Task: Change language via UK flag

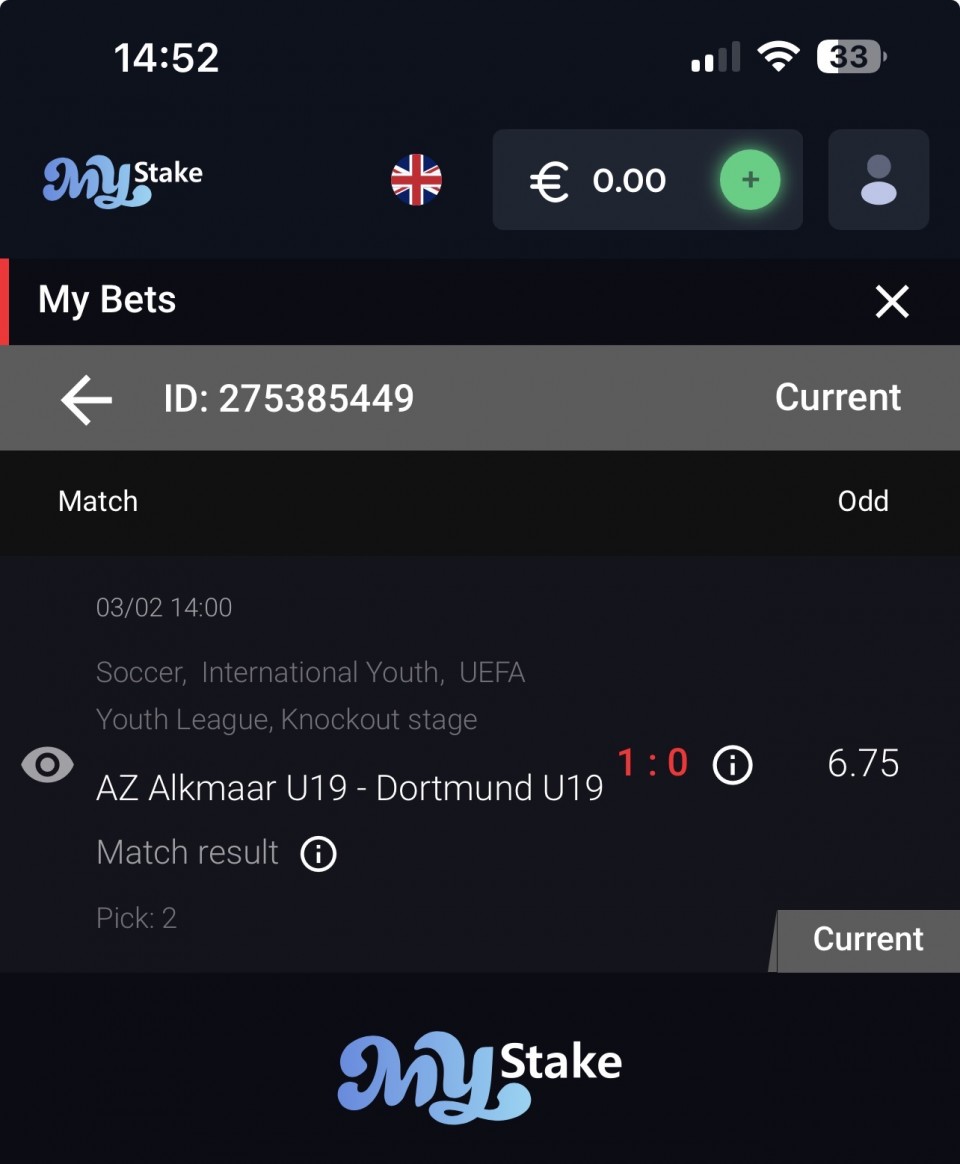Action: (x=416, y=180)
